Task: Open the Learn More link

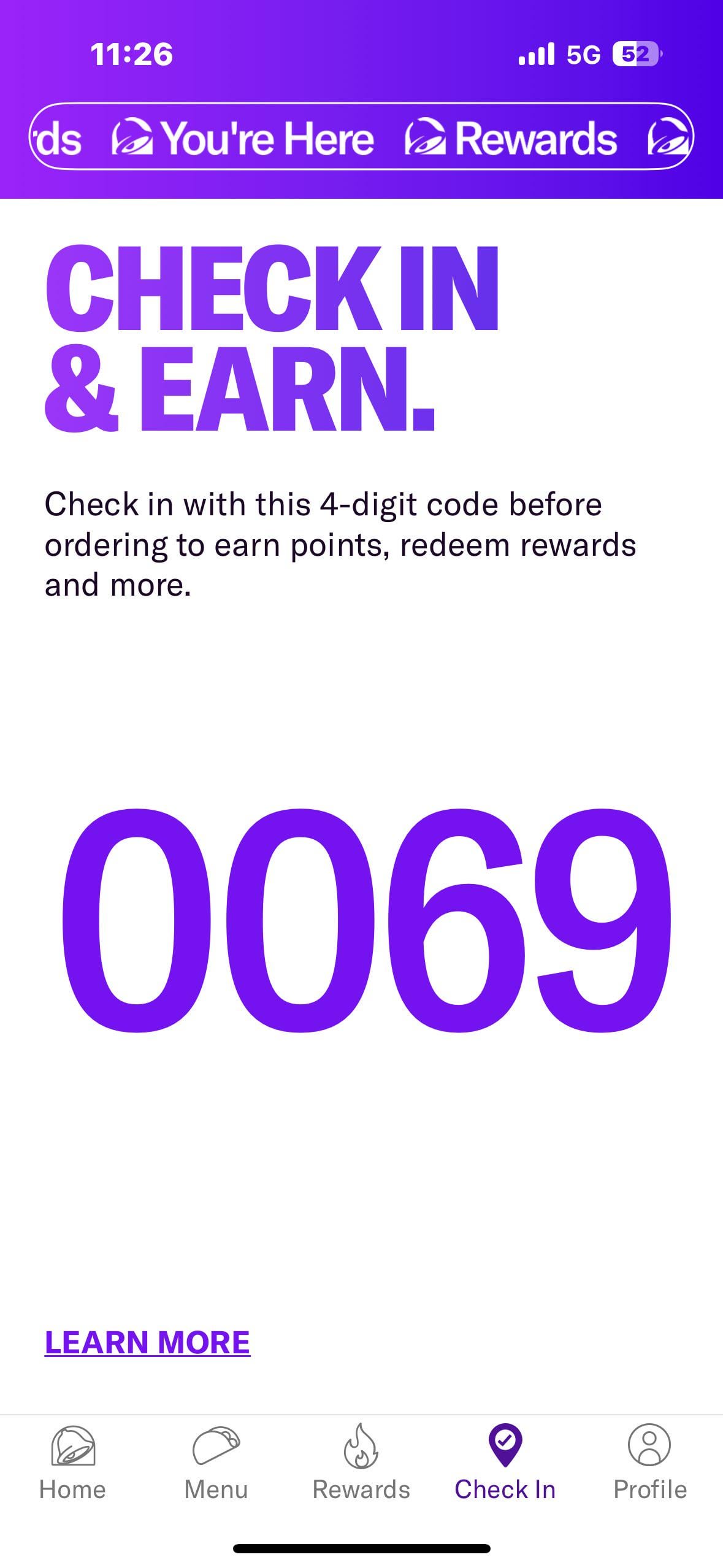Action: 147,1342
